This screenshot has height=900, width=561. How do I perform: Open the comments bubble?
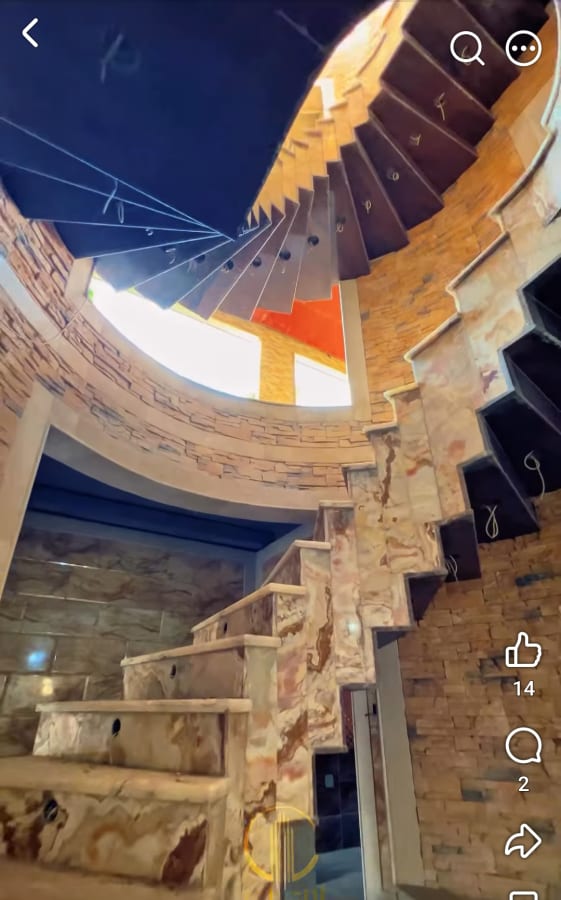click(x=523, y=746)
